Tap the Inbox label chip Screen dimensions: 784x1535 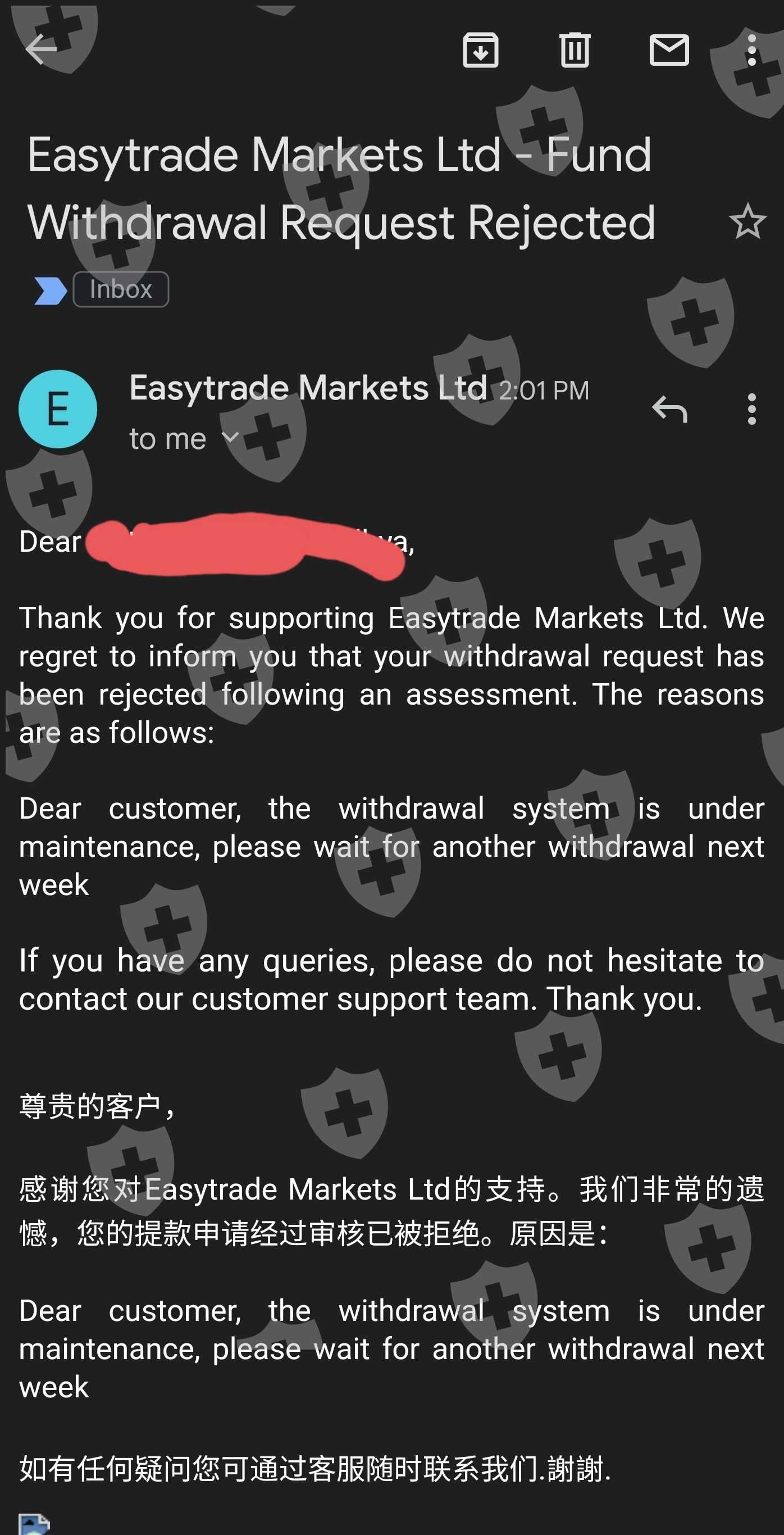(x=121, y=289)
